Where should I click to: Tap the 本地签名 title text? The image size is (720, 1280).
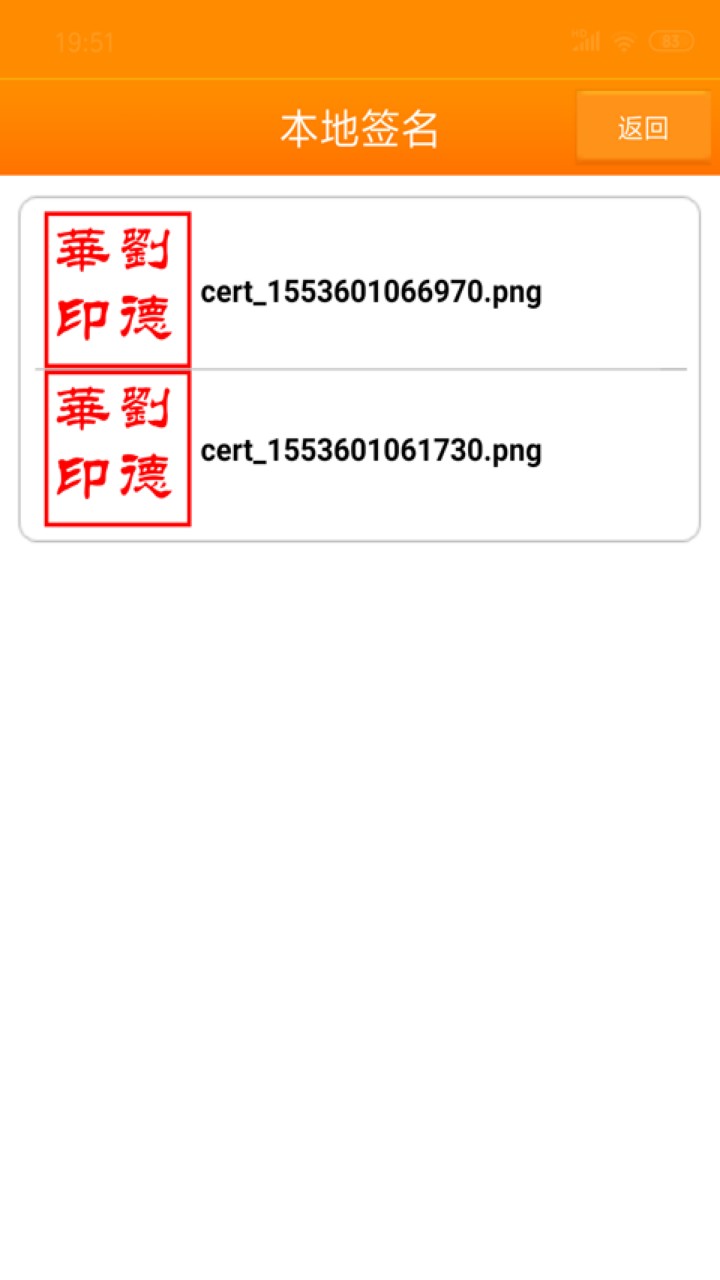(x=360, y=127)
